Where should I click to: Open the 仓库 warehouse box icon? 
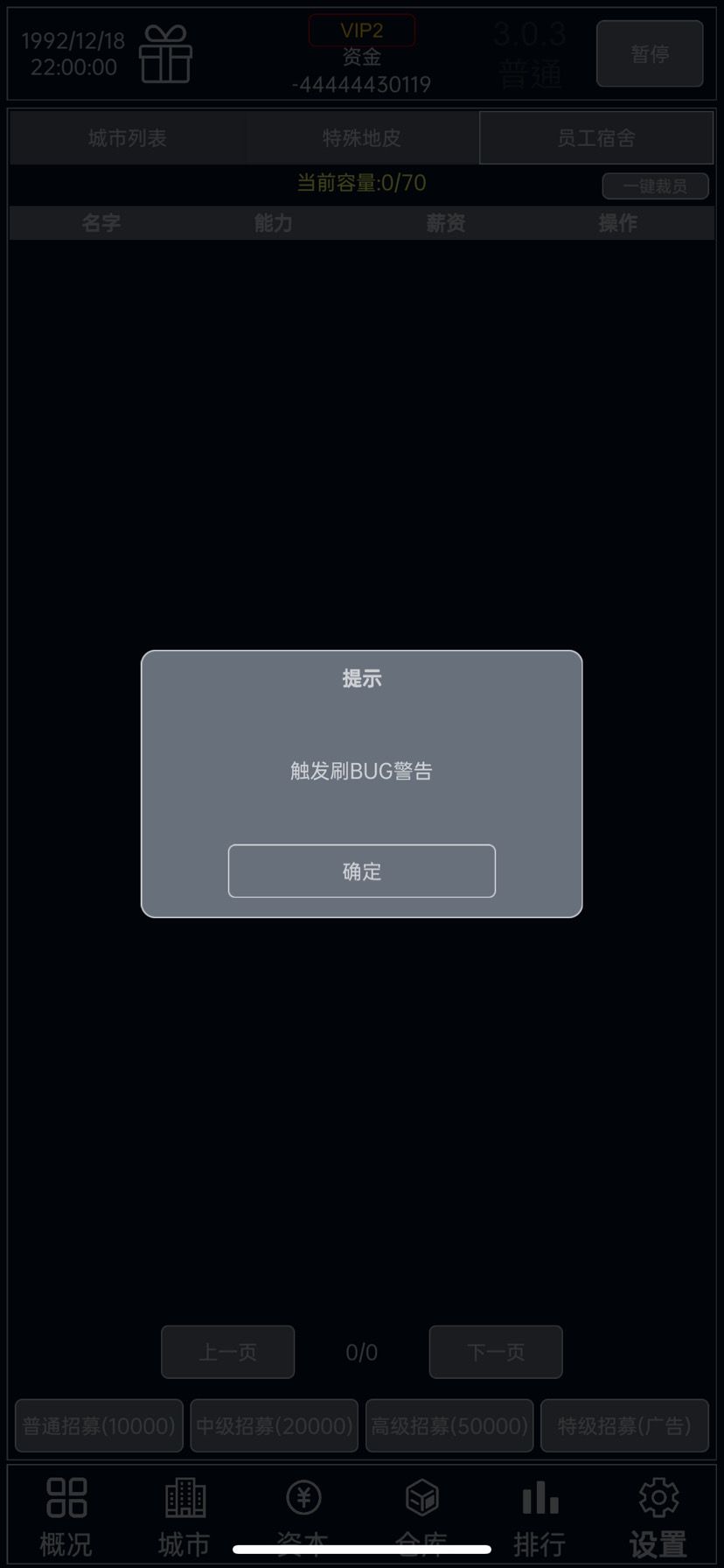tap(422, 1501)
